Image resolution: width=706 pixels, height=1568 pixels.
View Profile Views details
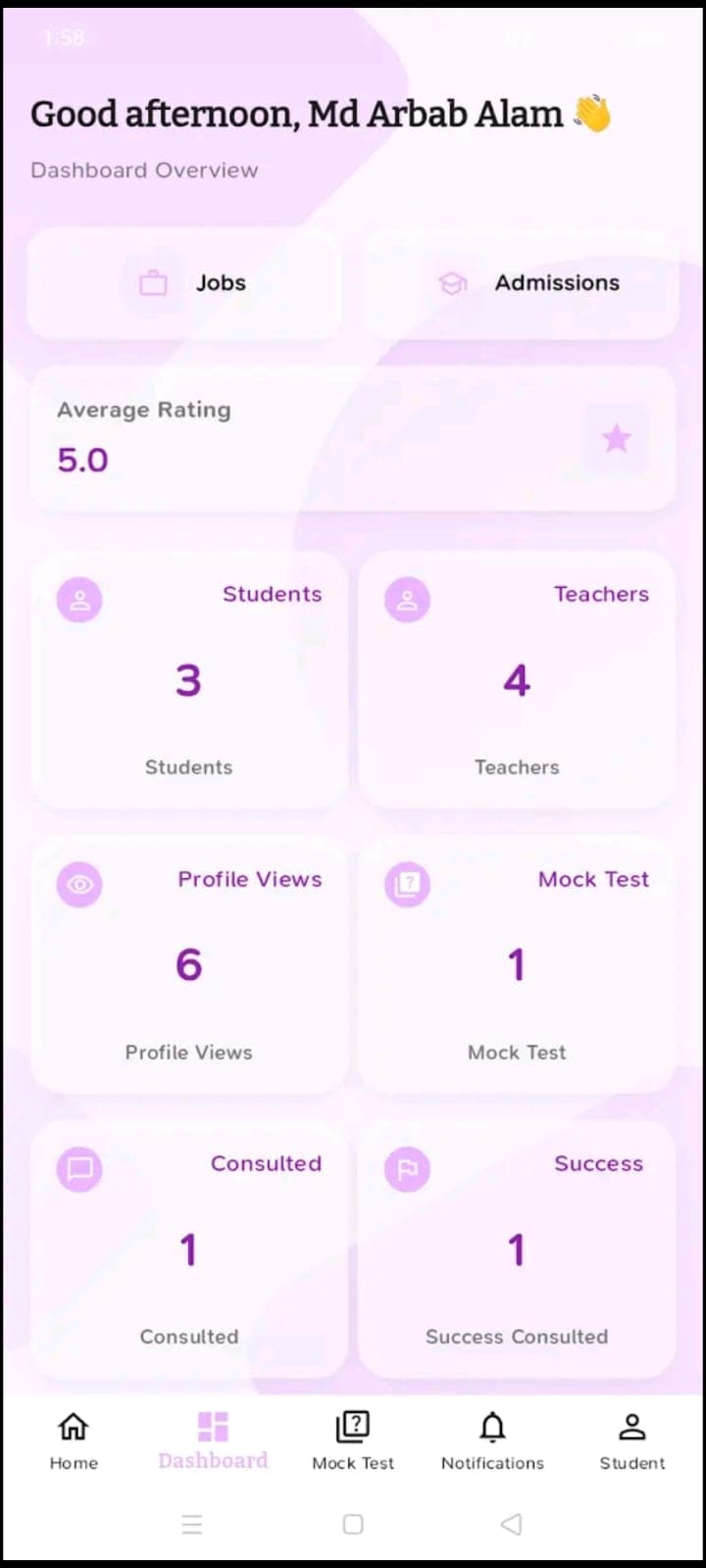(x=188, y=965)
